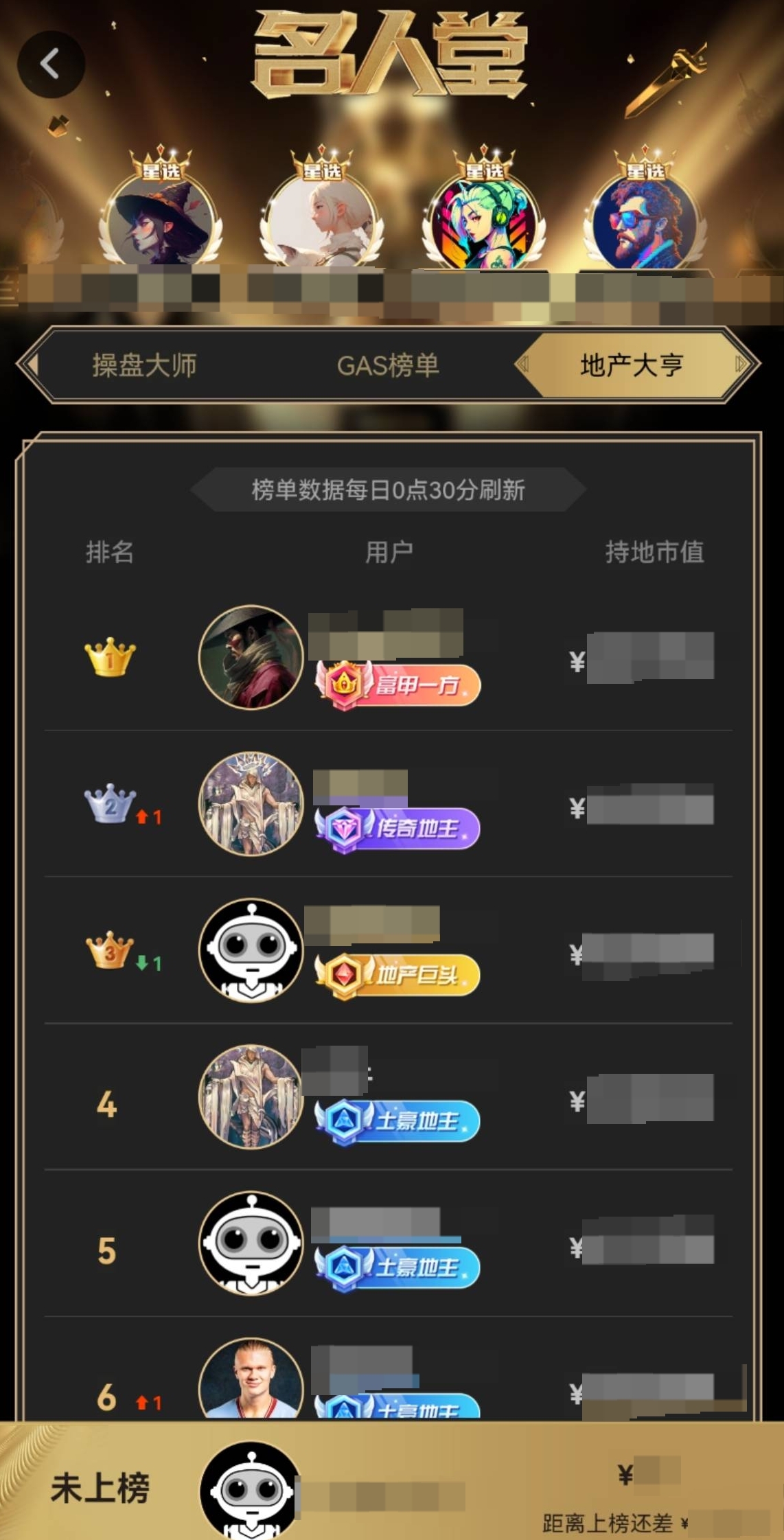Open rank 3 user with 地产巨头 badge
784x1540 pixels.
251,950
